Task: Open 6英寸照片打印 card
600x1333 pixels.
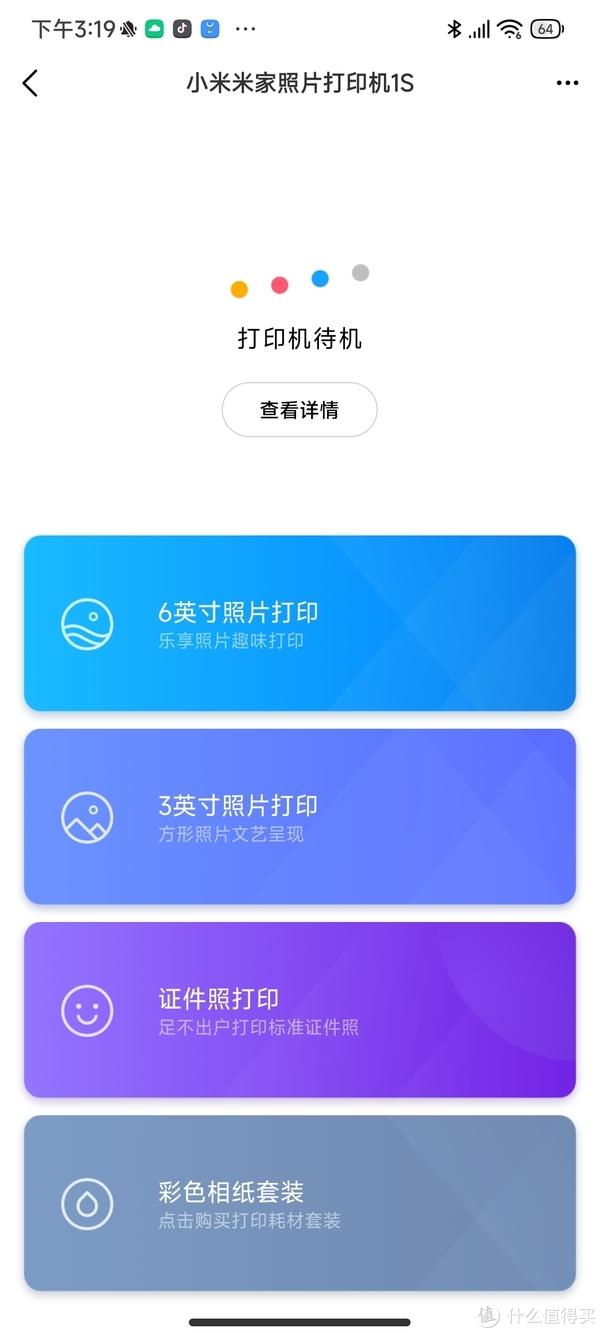Action: (300, 623)
